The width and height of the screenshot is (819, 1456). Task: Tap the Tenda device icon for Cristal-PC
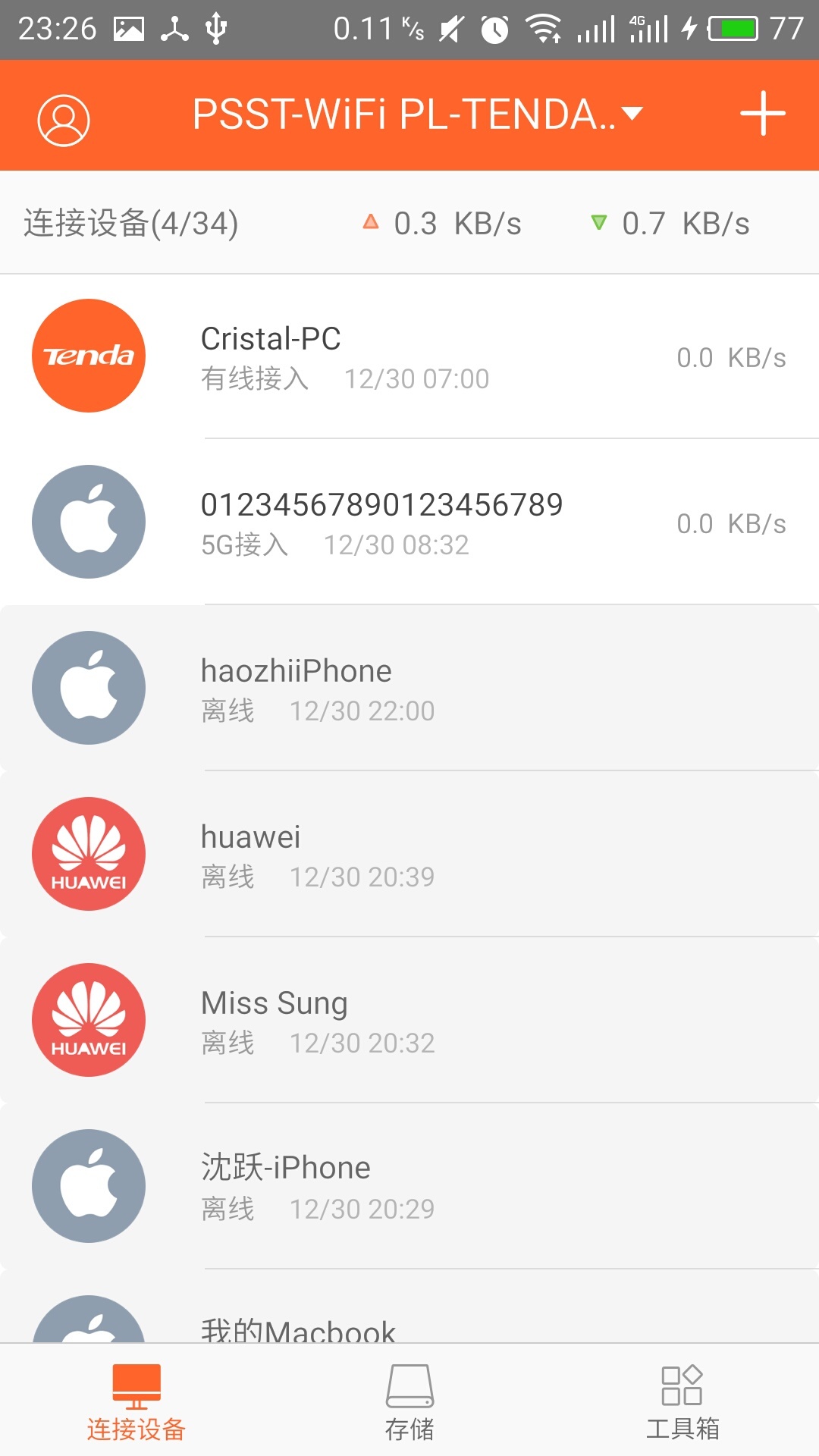coord(88,356)
